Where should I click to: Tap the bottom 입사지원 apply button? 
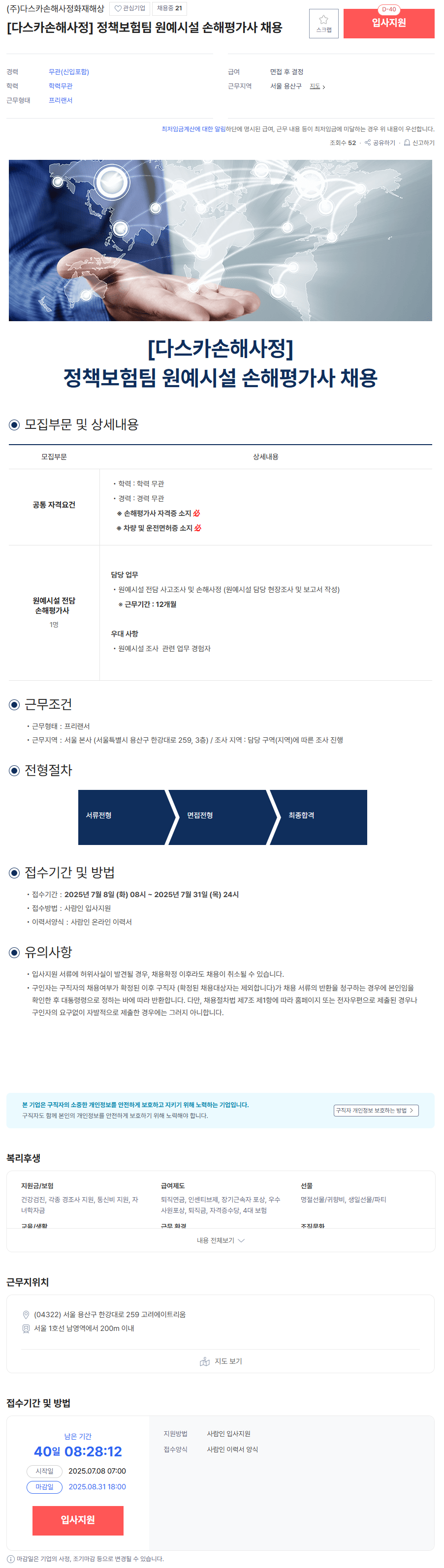78,1519
